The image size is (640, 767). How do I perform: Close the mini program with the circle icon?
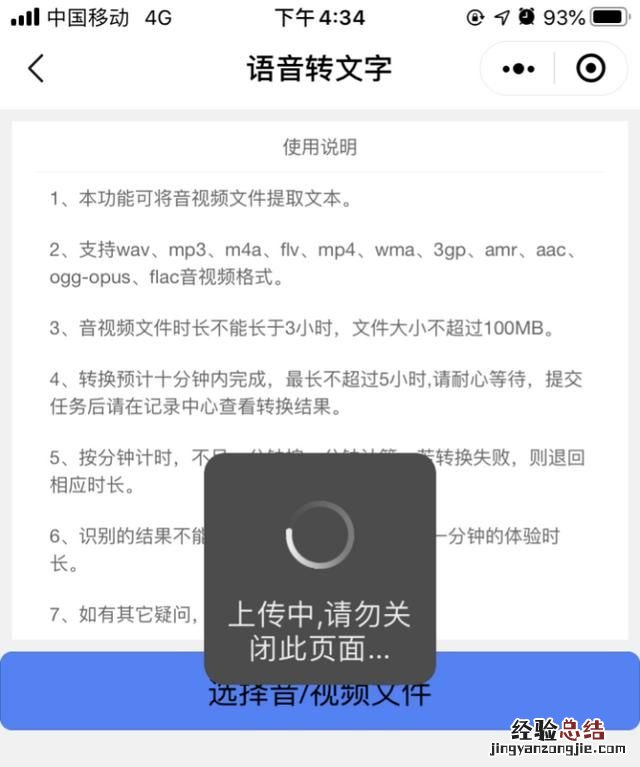point(591,68)
